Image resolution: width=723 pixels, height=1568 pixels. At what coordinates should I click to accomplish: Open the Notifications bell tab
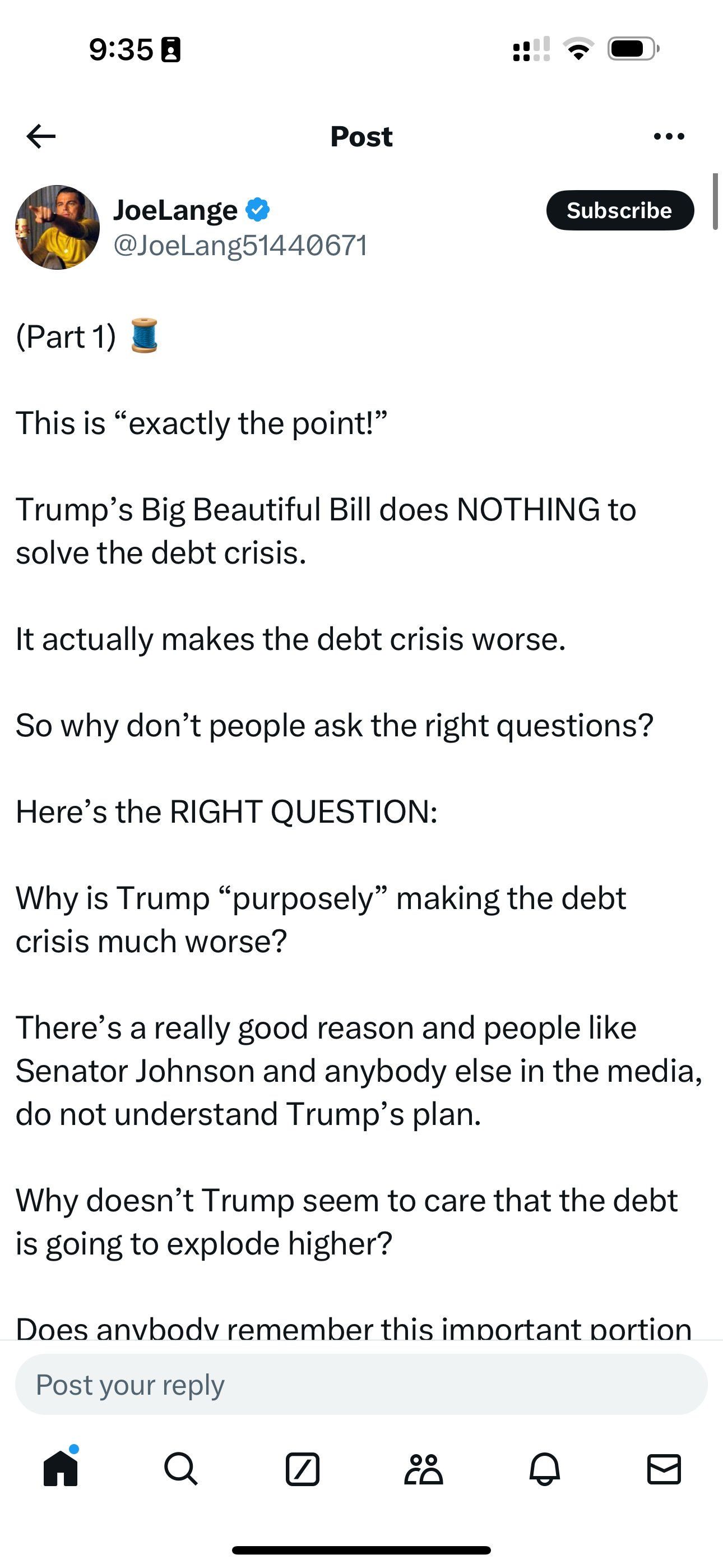point(544,1469)
